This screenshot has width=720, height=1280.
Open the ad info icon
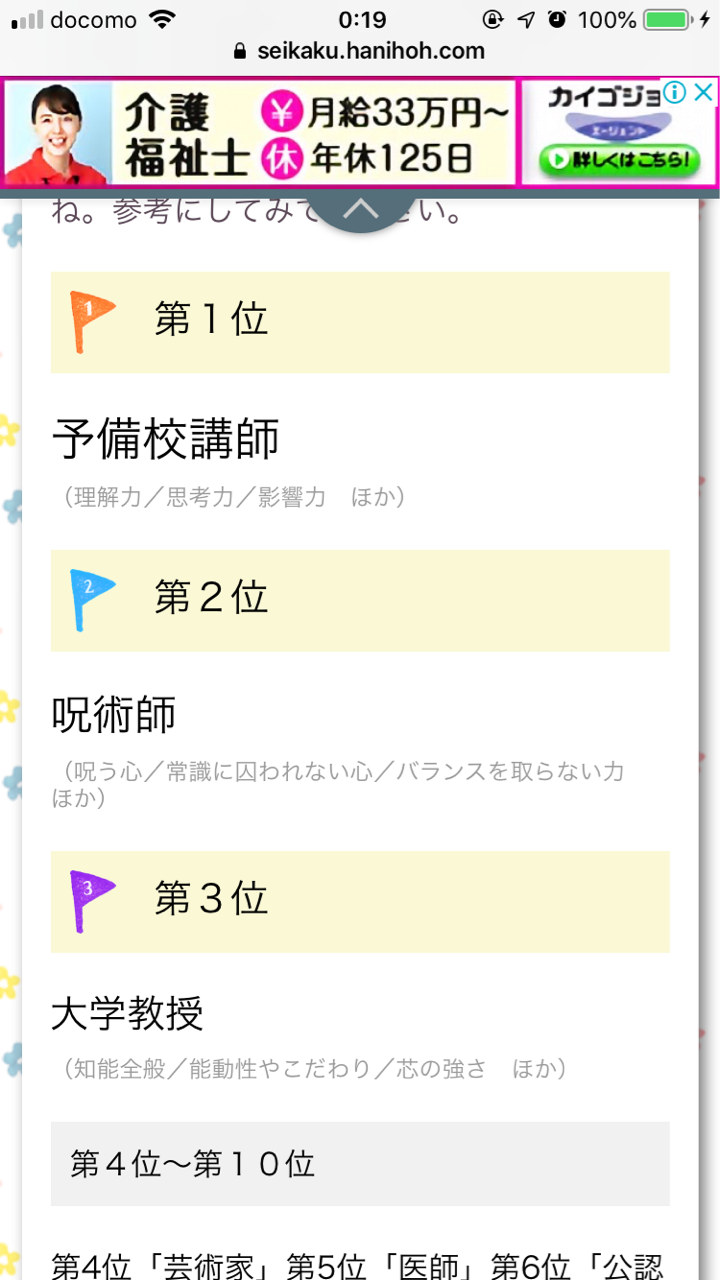pyautogui.click(x=675, y=94)
